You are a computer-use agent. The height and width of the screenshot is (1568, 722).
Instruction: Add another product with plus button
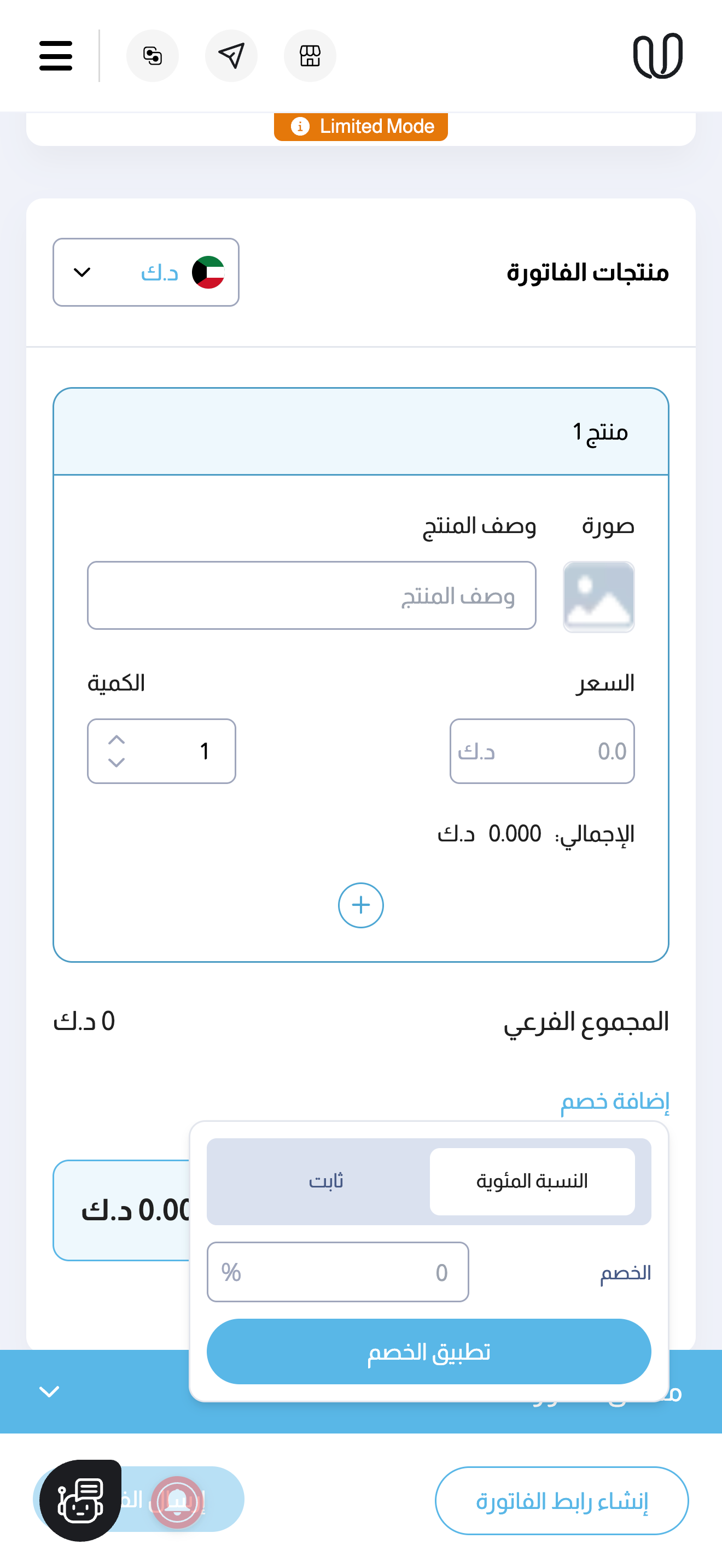click(x=360, y=905)
